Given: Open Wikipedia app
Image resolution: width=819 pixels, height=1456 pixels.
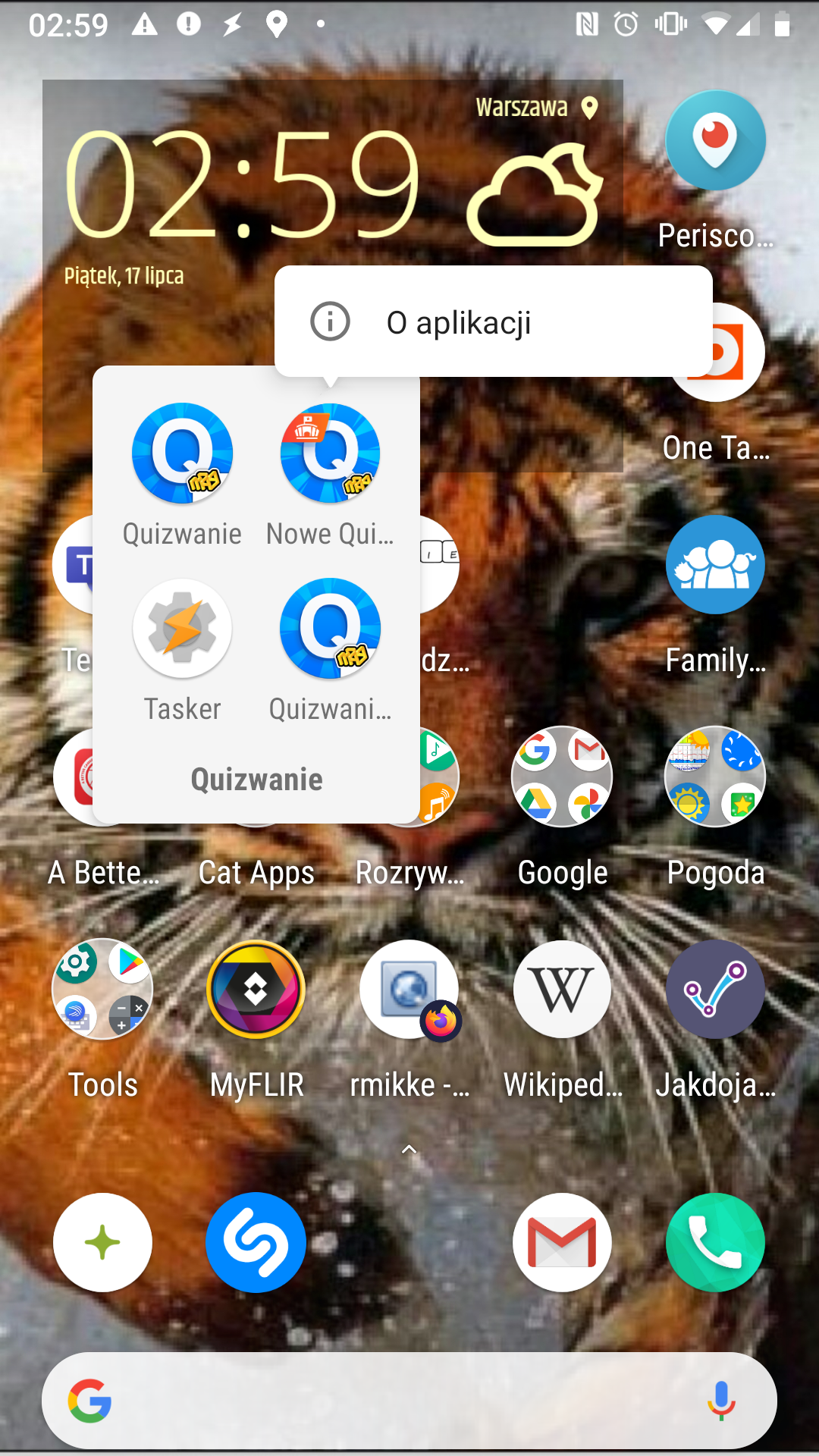Looking at the screenshot, I should [x=562, y=989].
